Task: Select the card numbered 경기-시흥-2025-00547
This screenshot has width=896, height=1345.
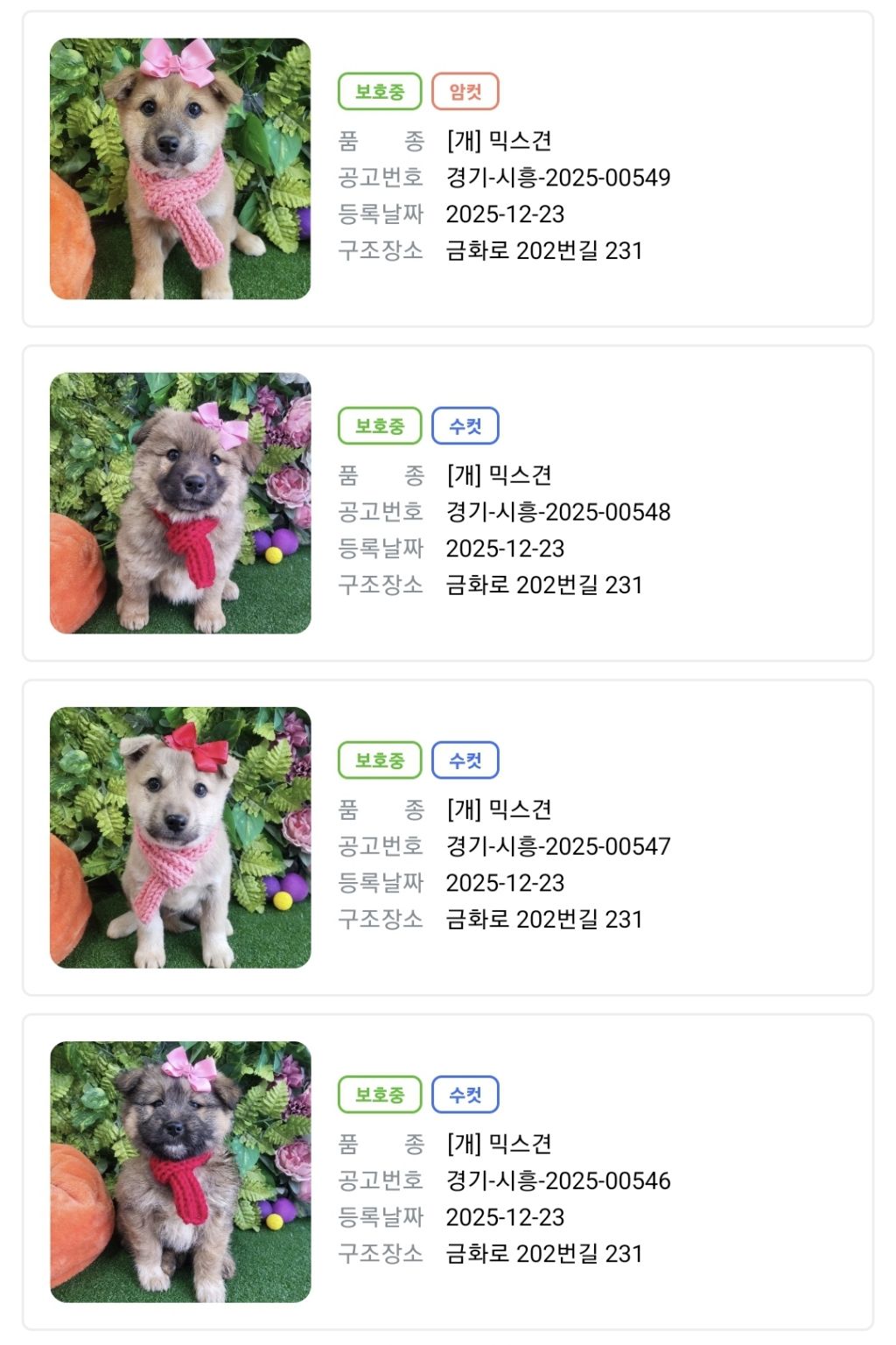Action: tap(447, 837)
